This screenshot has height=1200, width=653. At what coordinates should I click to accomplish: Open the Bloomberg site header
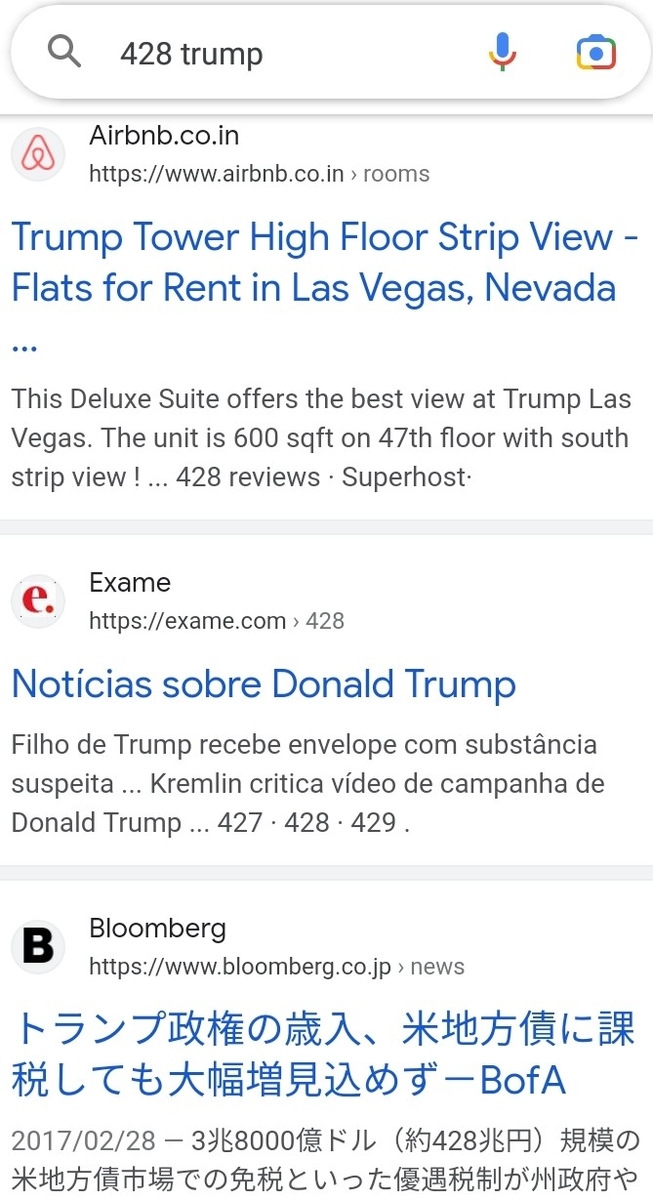point(238,947)
